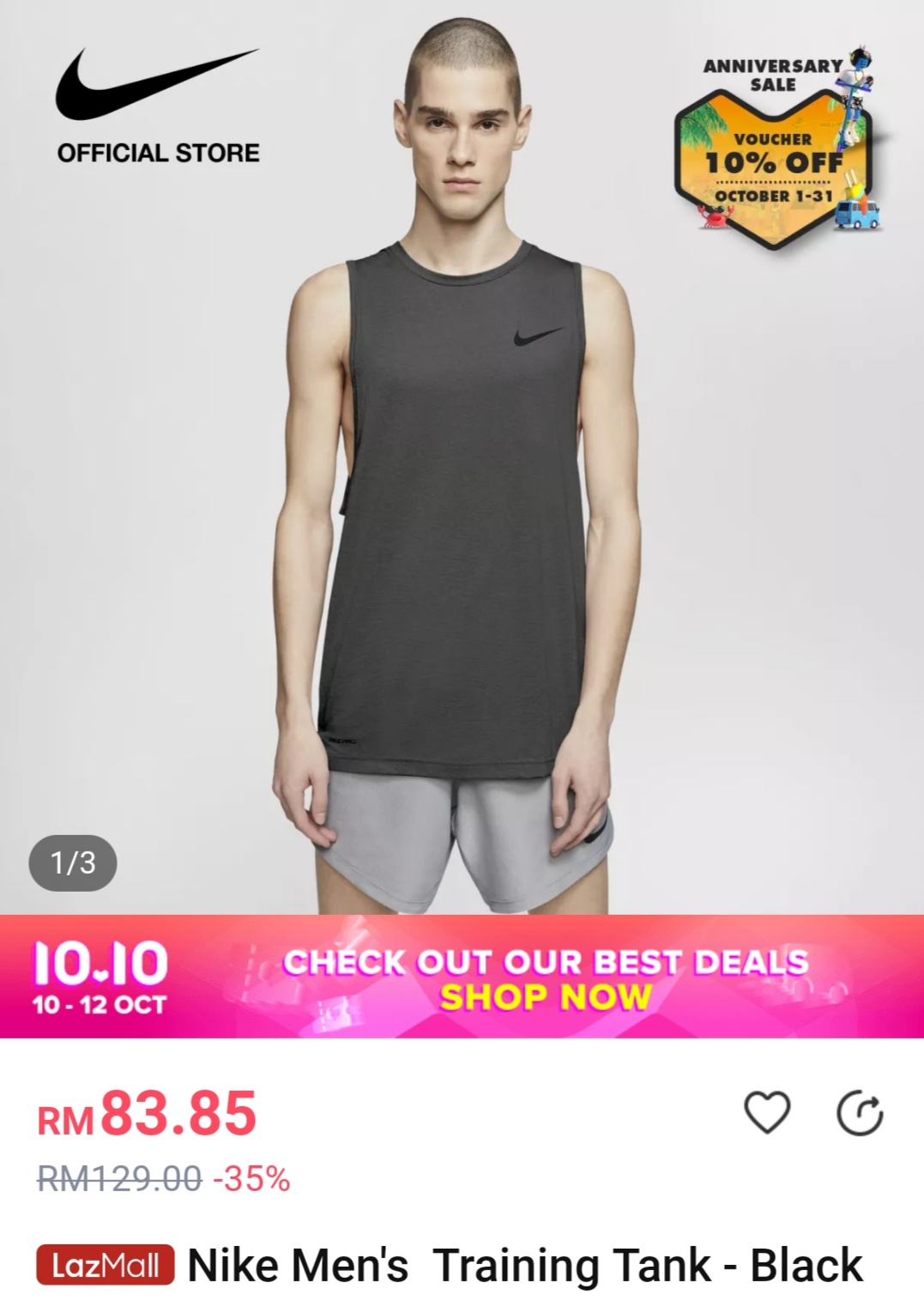
Task: Share this product listing
Action: tap(860, 1114)
